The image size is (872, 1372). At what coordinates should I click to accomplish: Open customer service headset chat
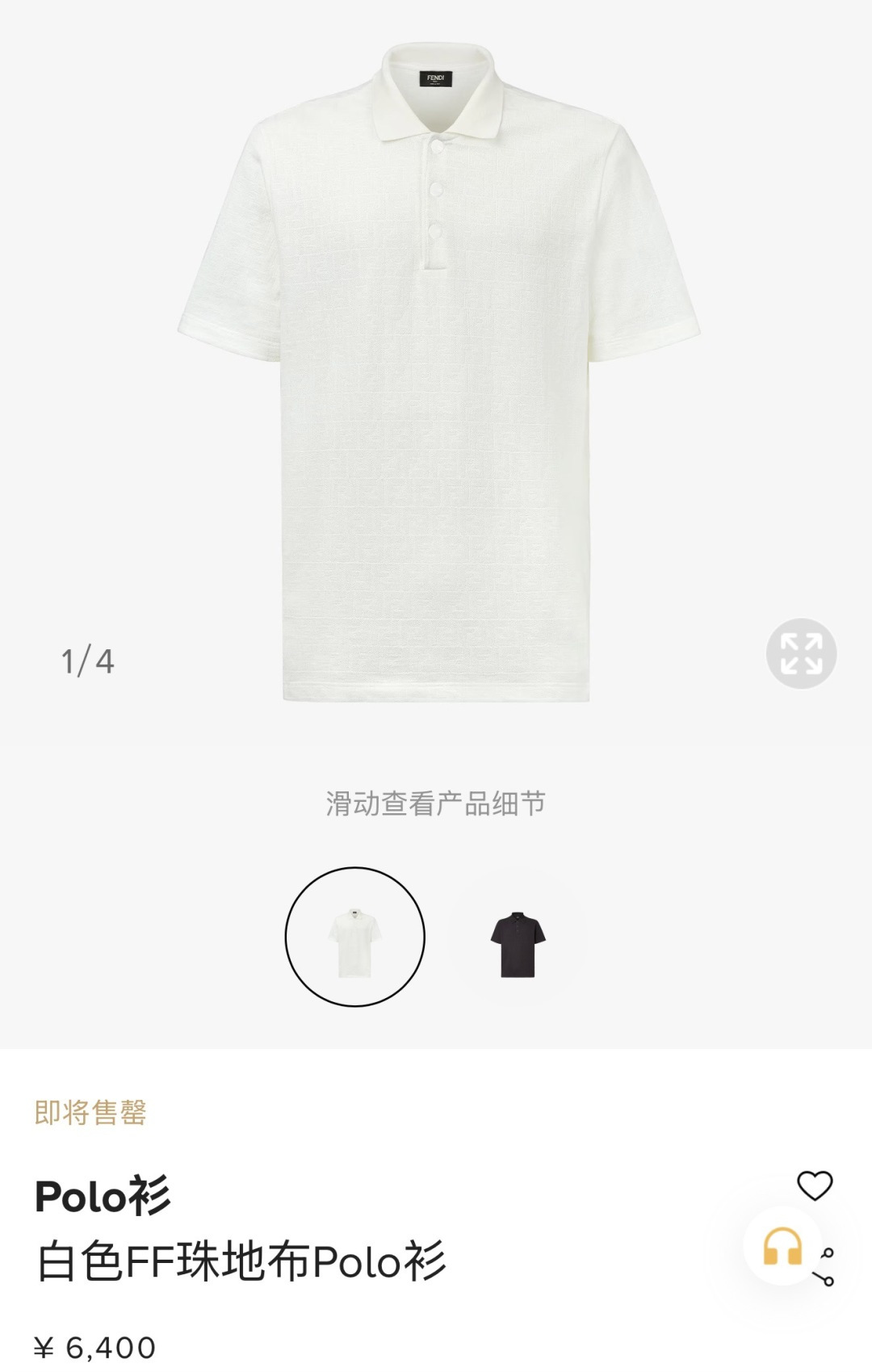tap(782, 1246)
